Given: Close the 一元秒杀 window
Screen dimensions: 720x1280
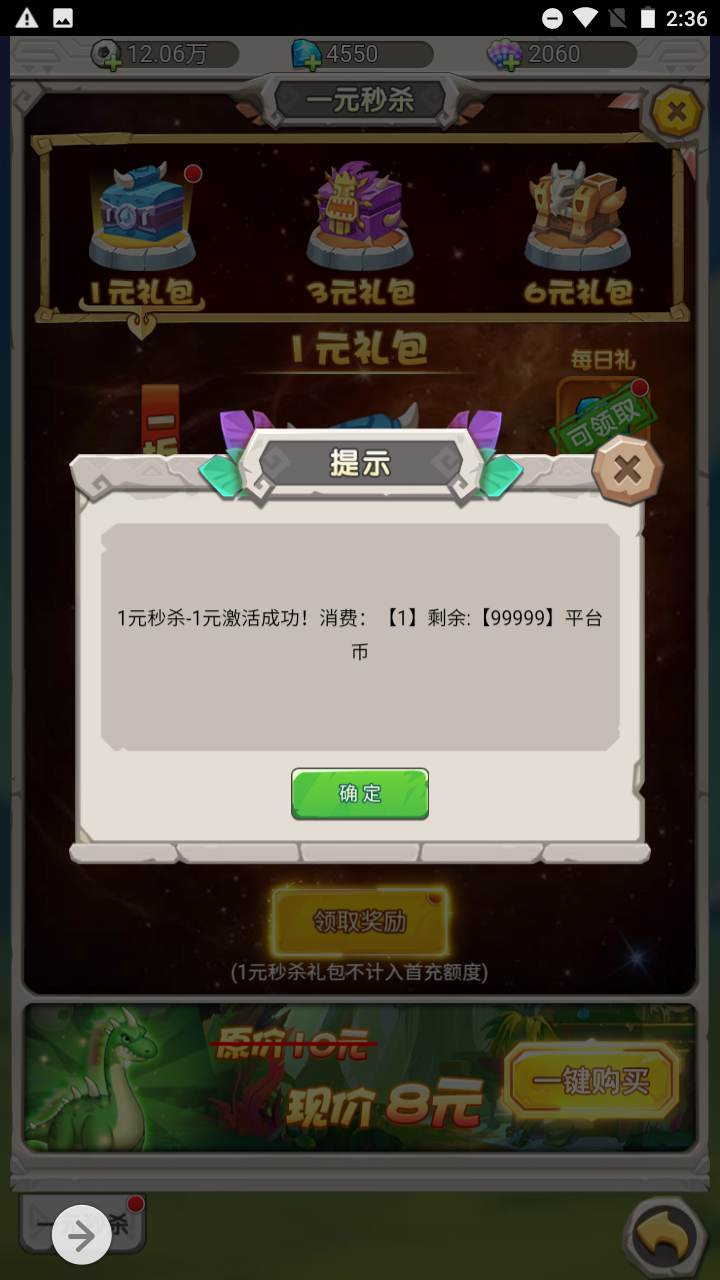Looking at the screenshot, I should (x=677, y=111).
